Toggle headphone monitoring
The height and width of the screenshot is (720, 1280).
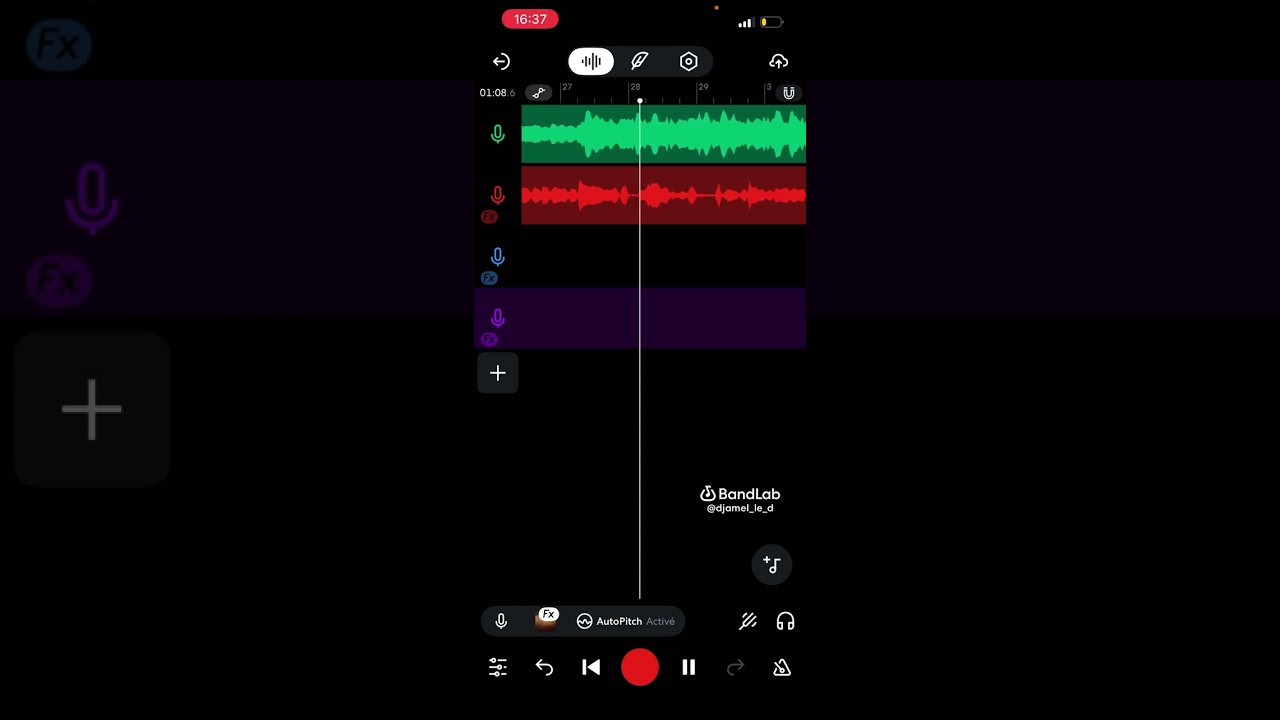[785, 621]
